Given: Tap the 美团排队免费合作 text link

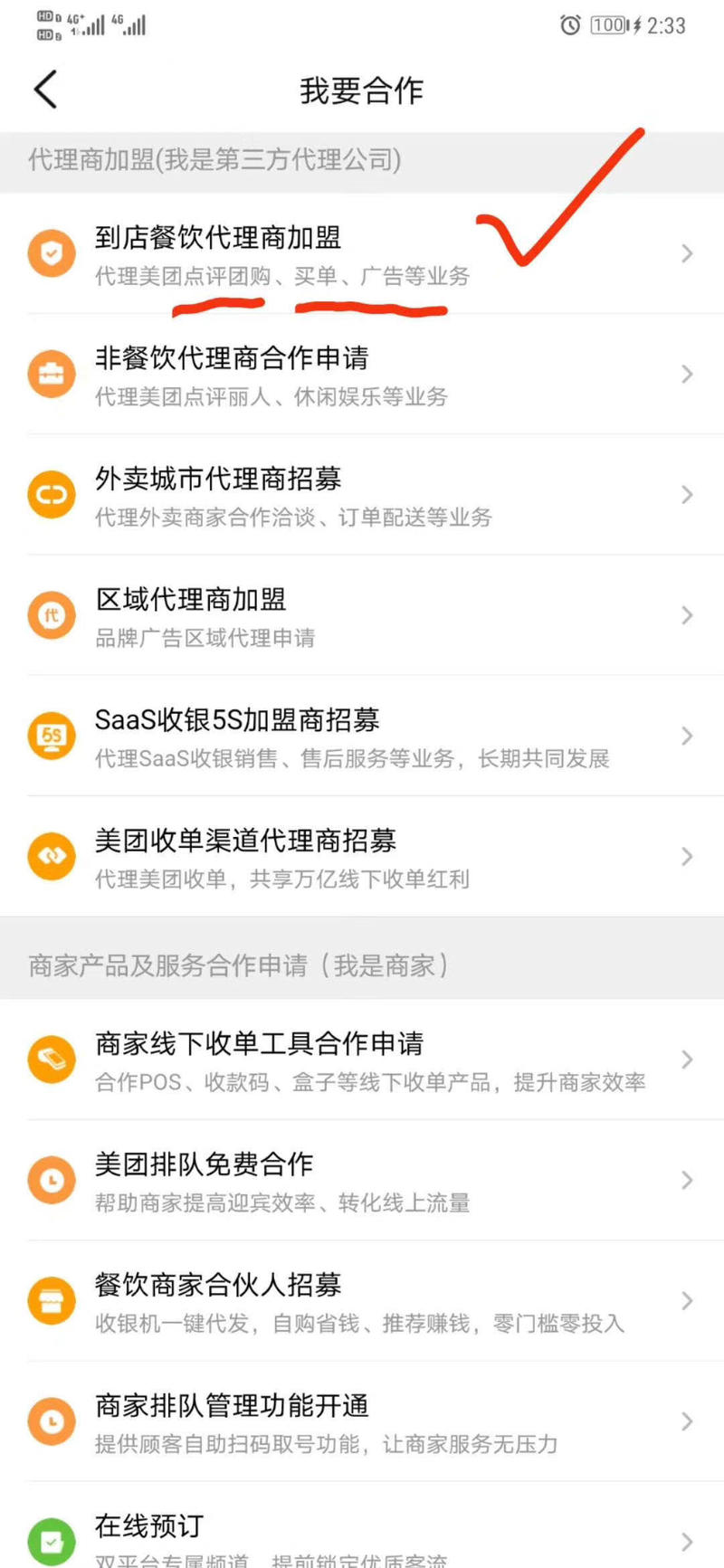Looking at the screenshot, I should (205, 1164).
